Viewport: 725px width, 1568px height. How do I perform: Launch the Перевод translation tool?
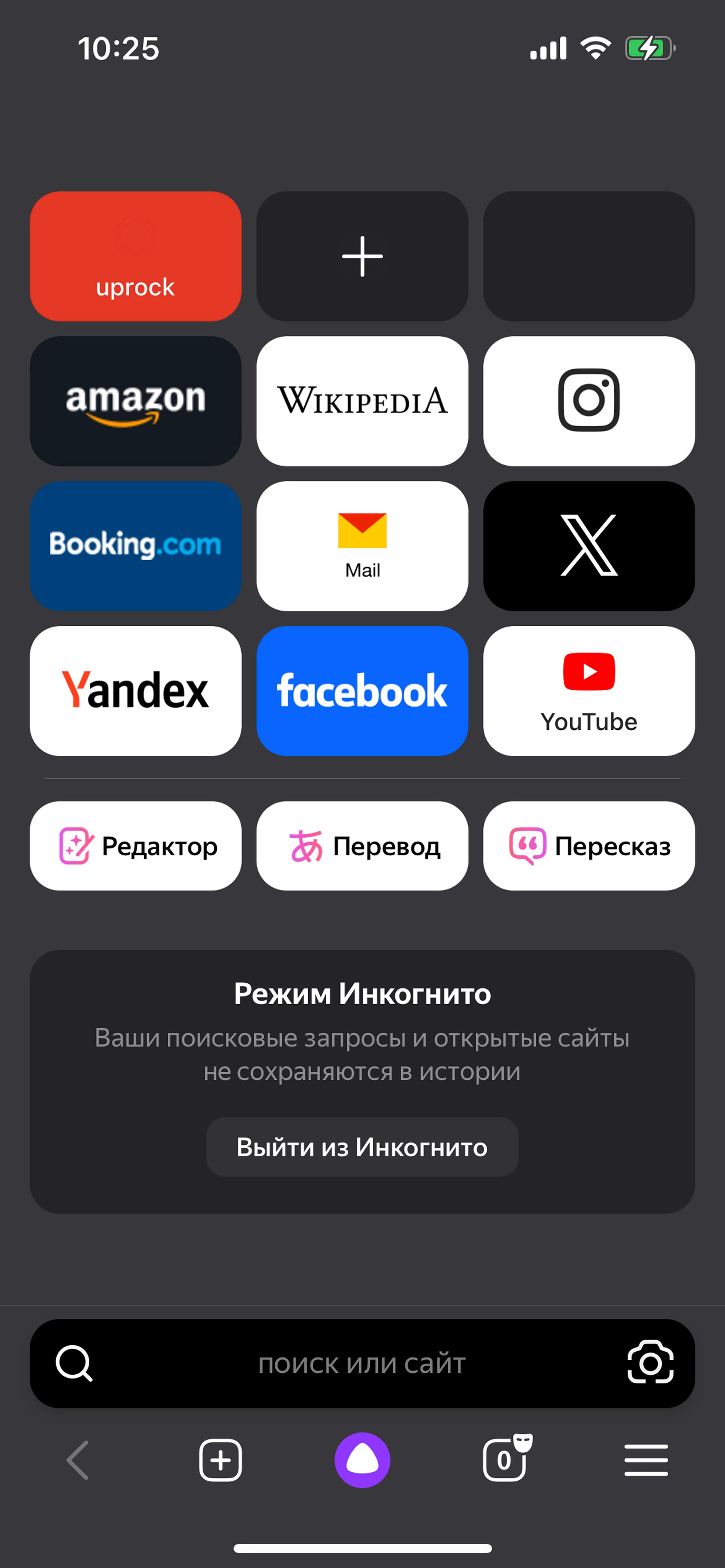[x=362, y=846]
